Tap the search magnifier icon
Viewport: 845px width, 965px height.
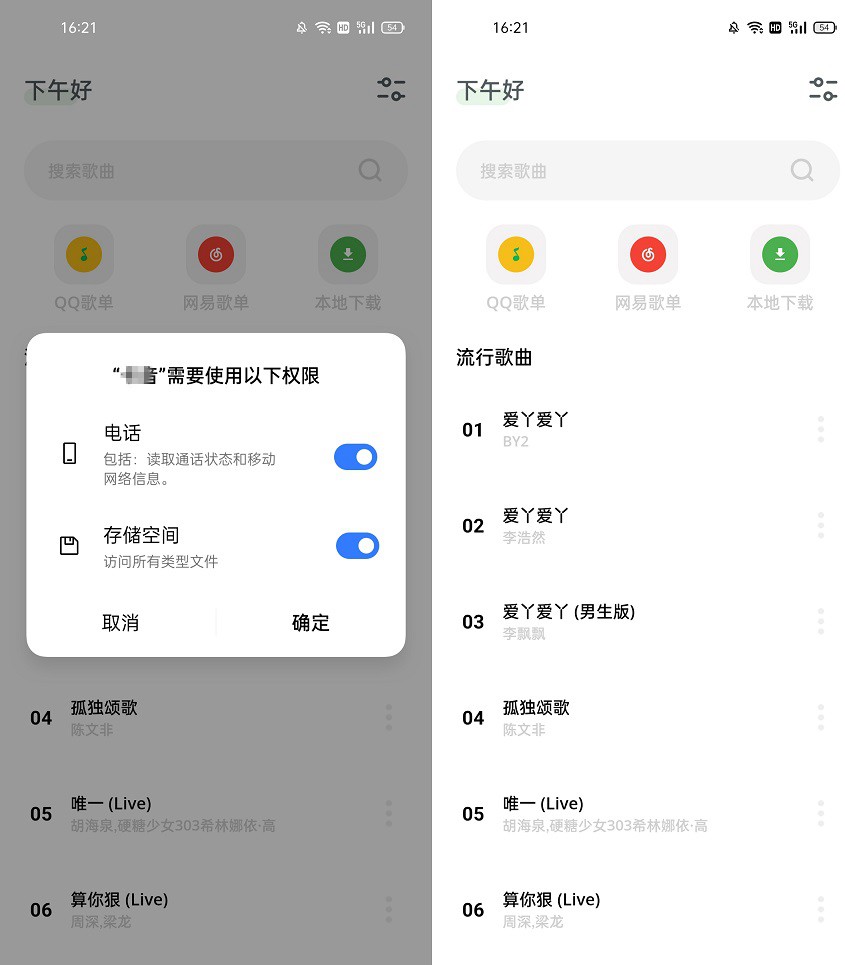click(802, 170)
